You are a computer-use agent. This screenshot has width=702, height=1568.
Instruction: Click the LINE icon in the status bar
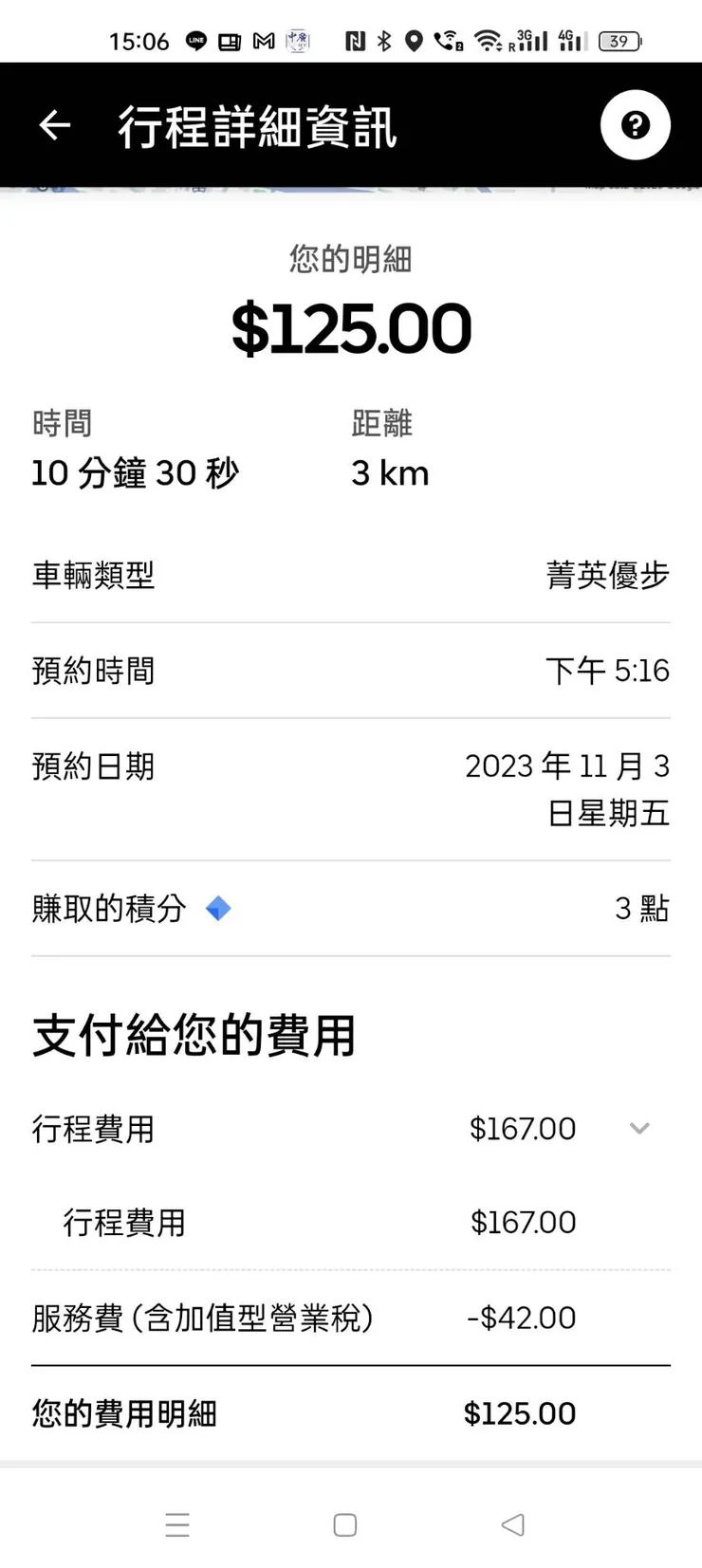(195, 40)
